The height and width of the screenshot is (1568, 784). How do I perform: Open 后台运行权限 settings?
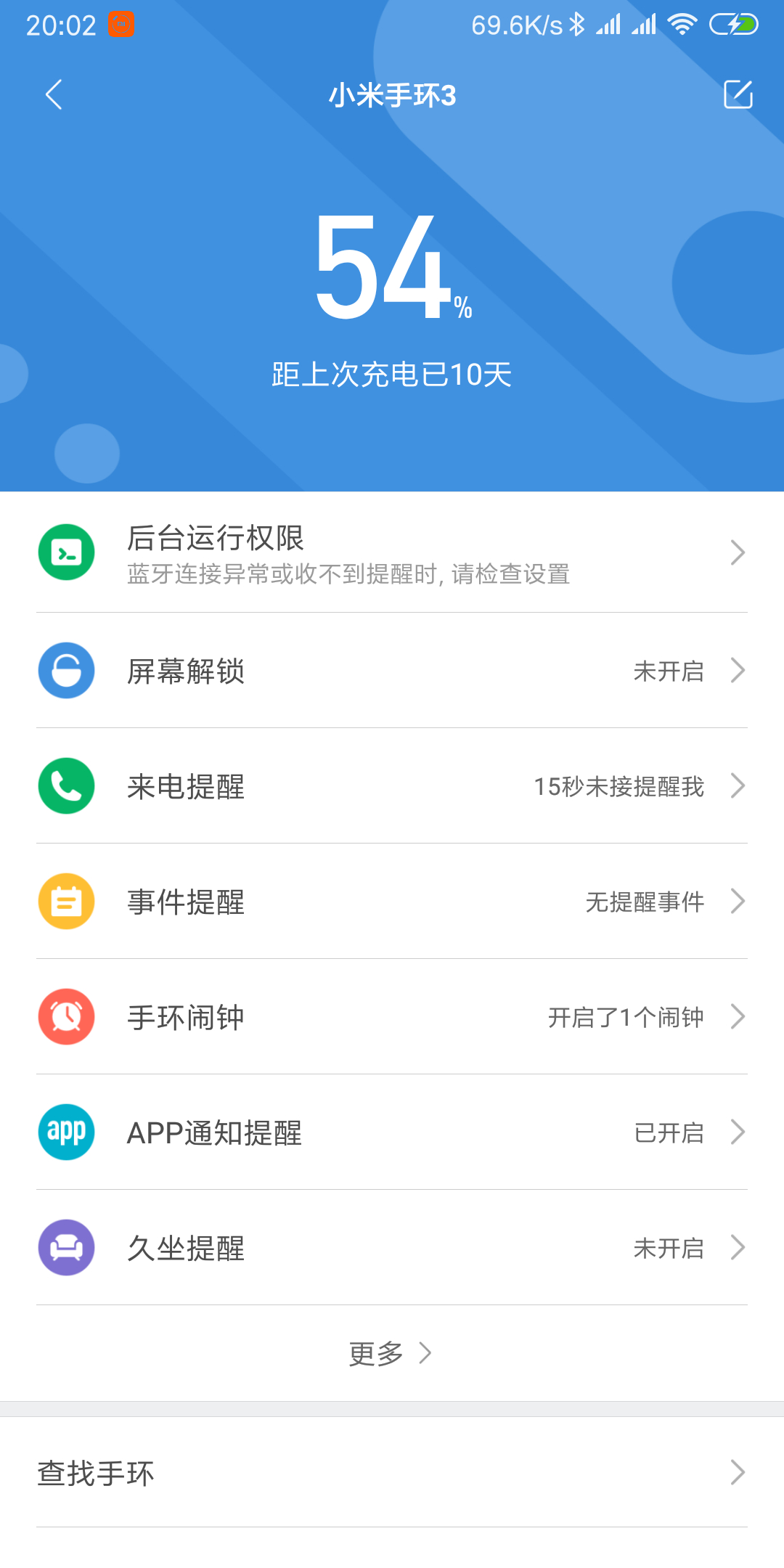pos(392,553)
